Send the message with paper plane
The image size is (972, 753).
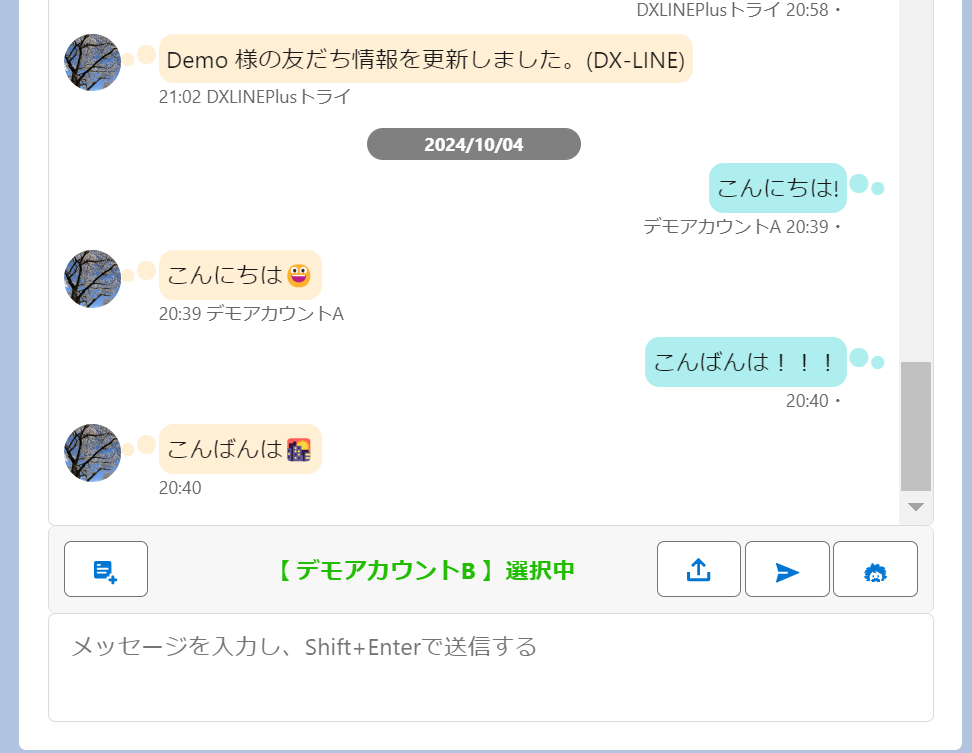787,569
